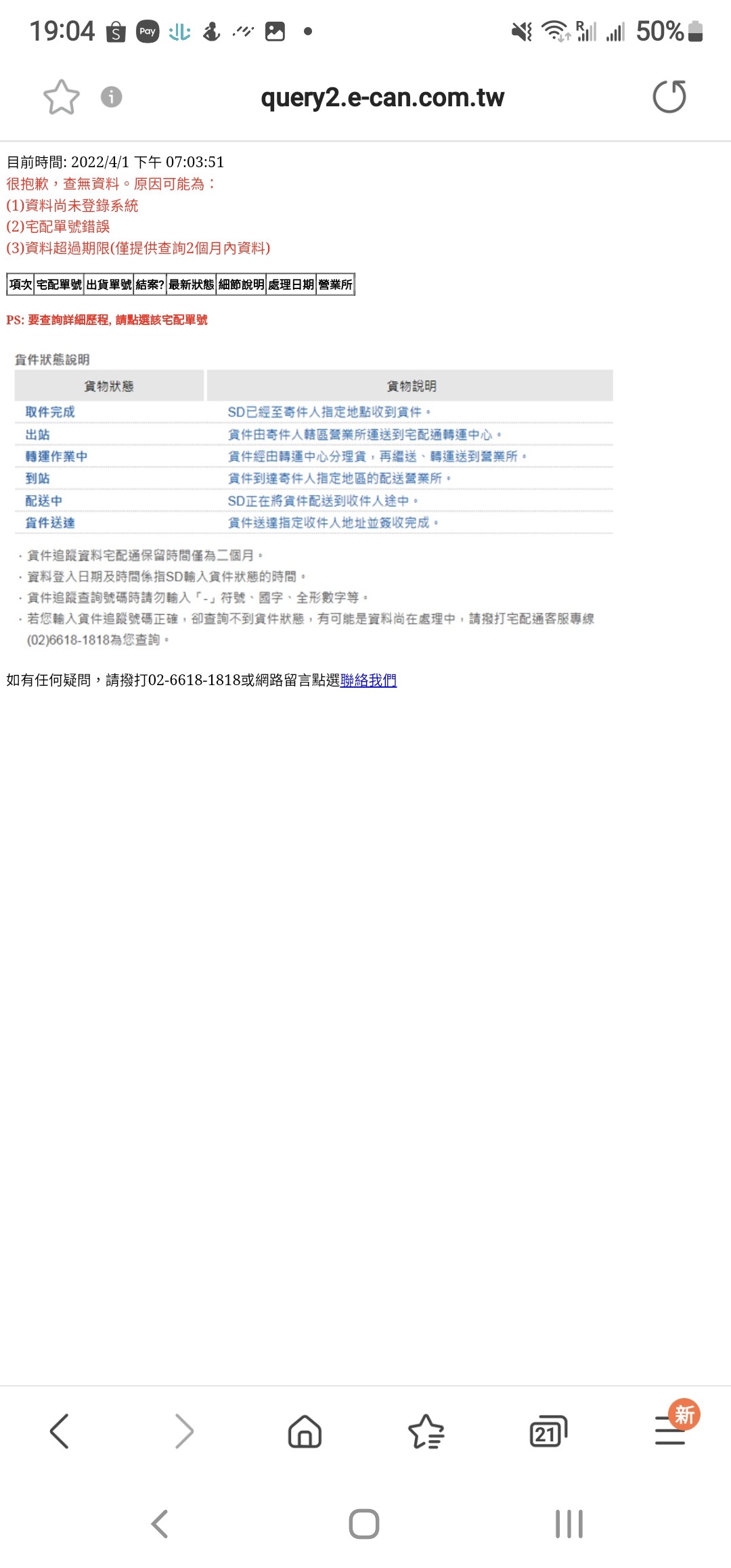Viewport: 731px width, 1568px height.
Task: Go forward to the next page
Action: click(183, 1431)
